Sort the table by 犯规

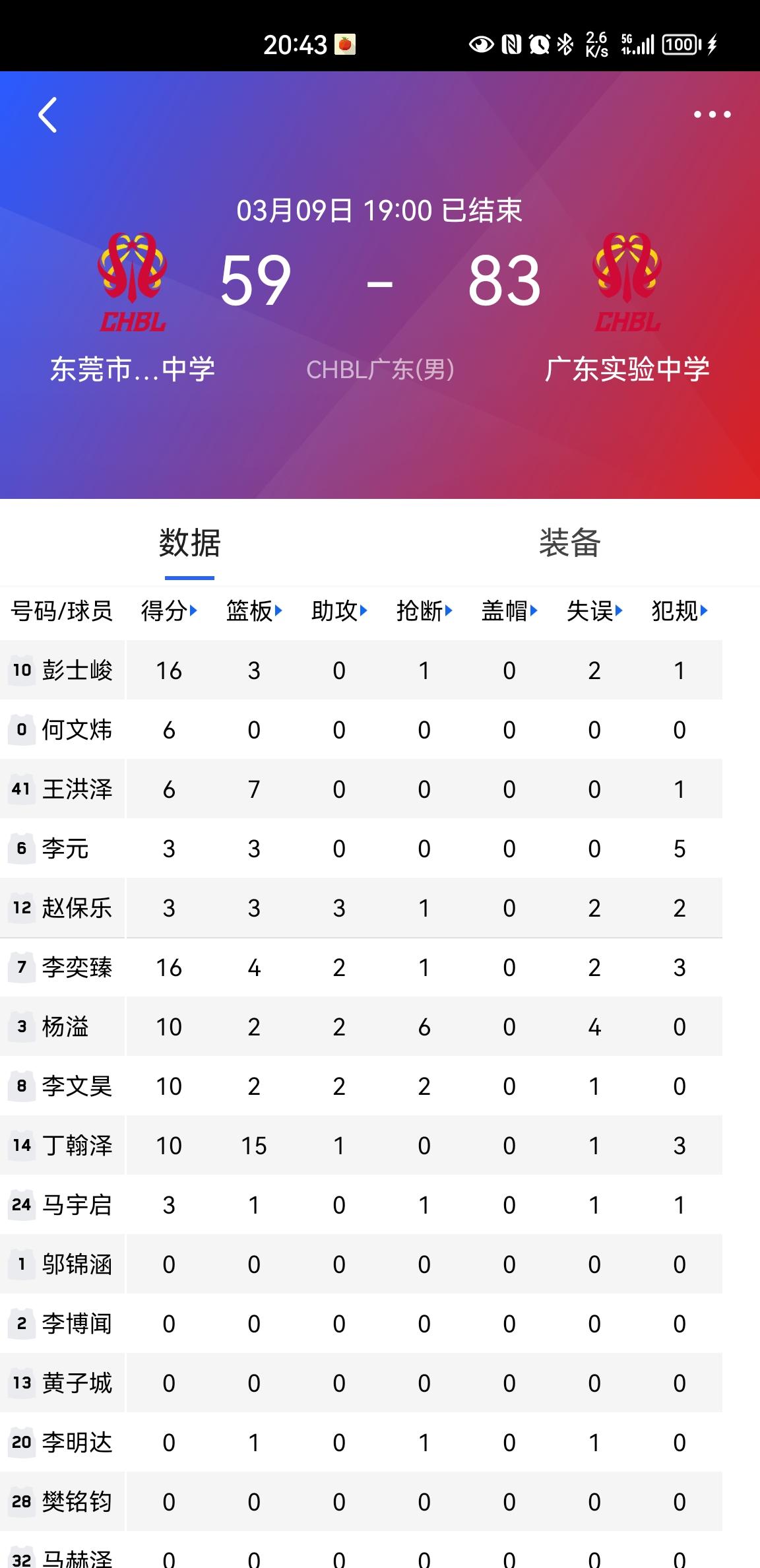[x=680, y=611]
